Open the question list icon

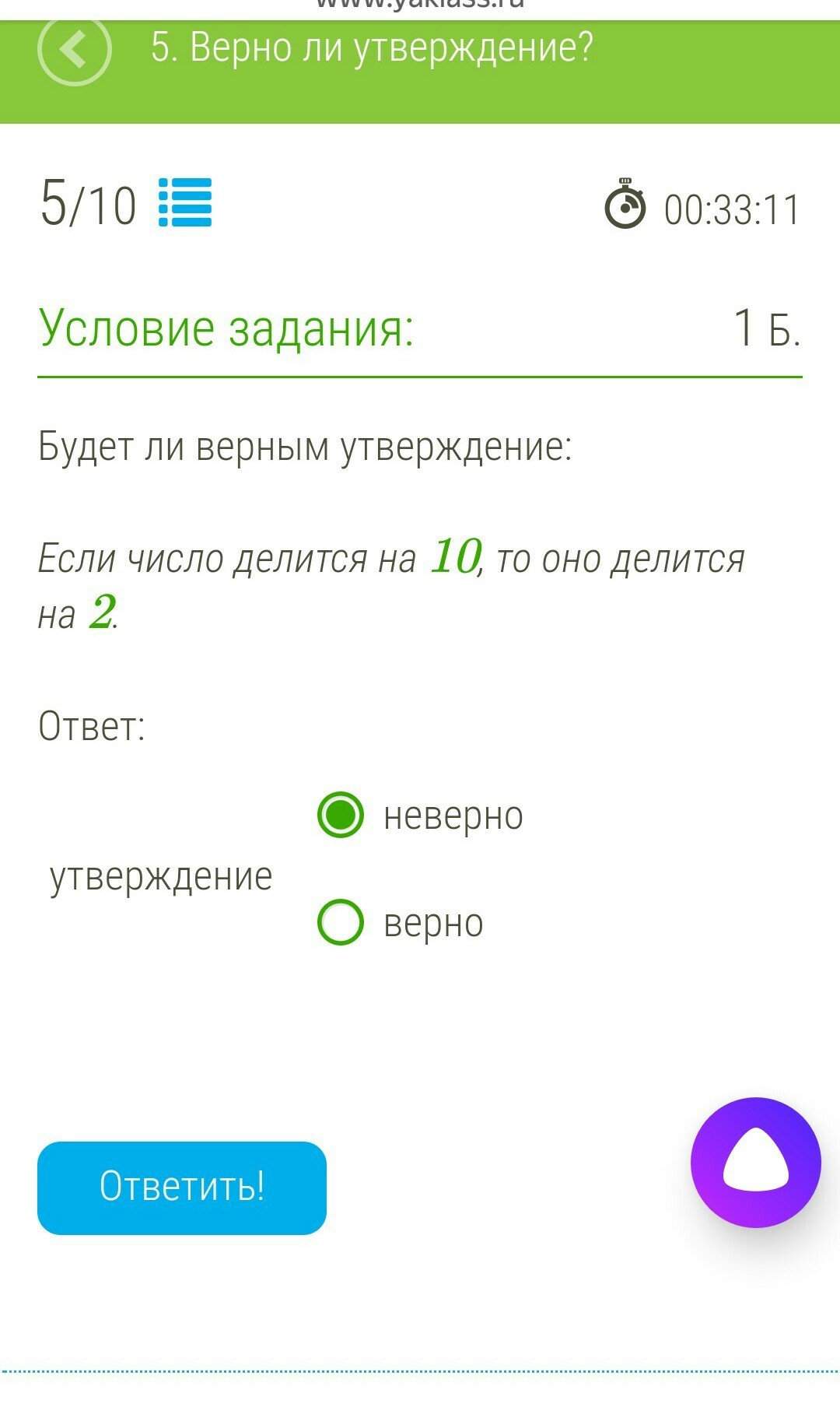point(185,202)
